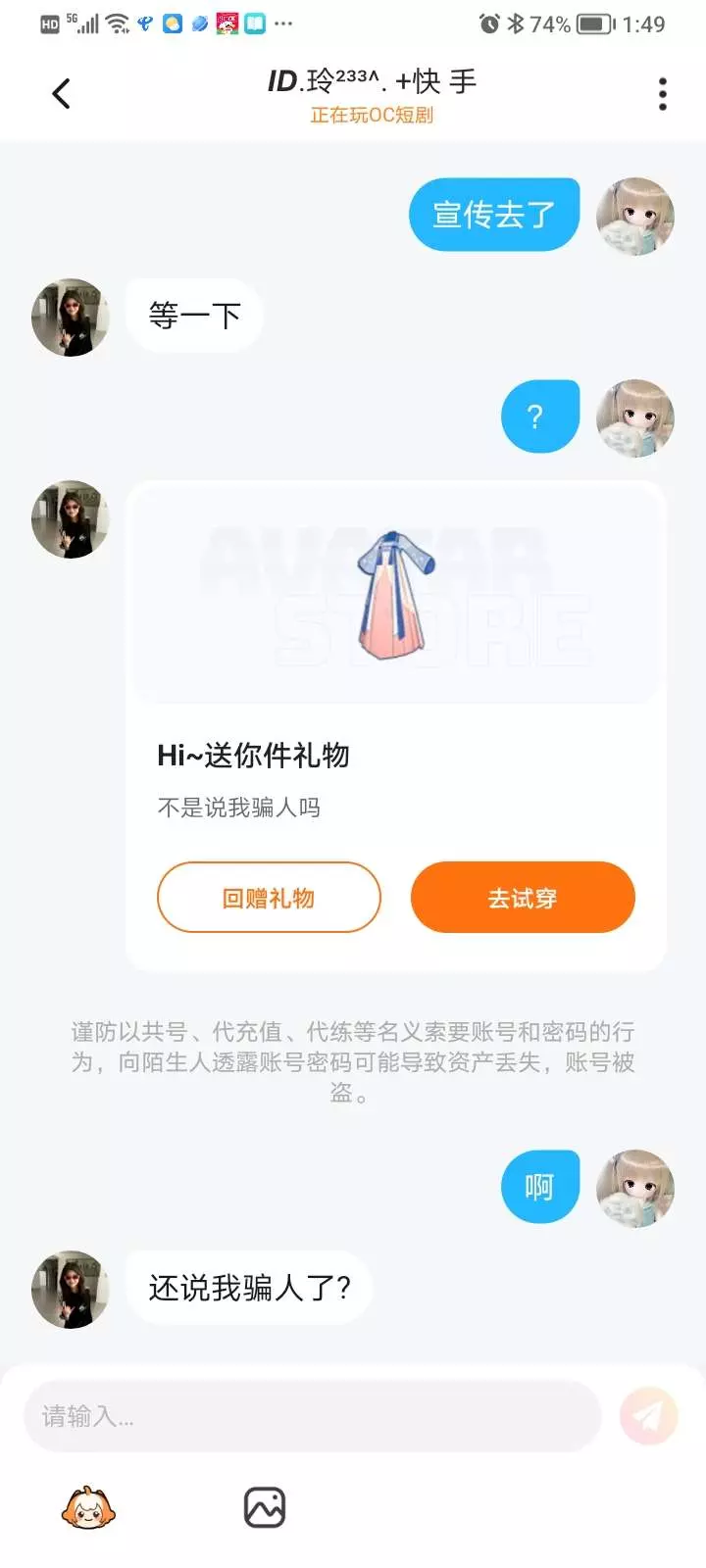Open the three-dot overflow menu
Image resolution: width=706 pixels, height=1568 pixels.
pyautogui.click(x=663, y=94)
